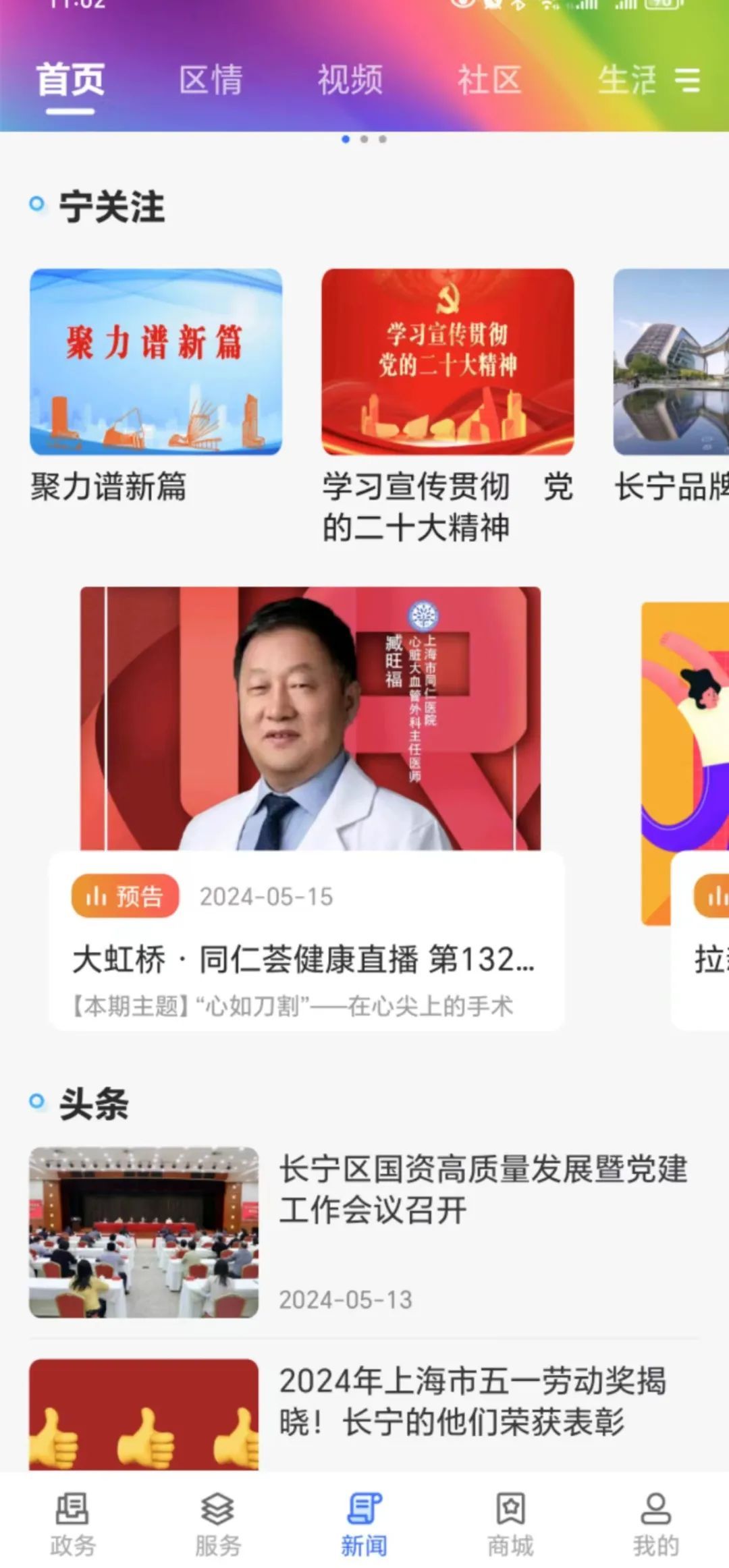The height and width of the screenshot is (1568, 729).
Task: Go to the 首页 top tab
Action: coord(70,80)
